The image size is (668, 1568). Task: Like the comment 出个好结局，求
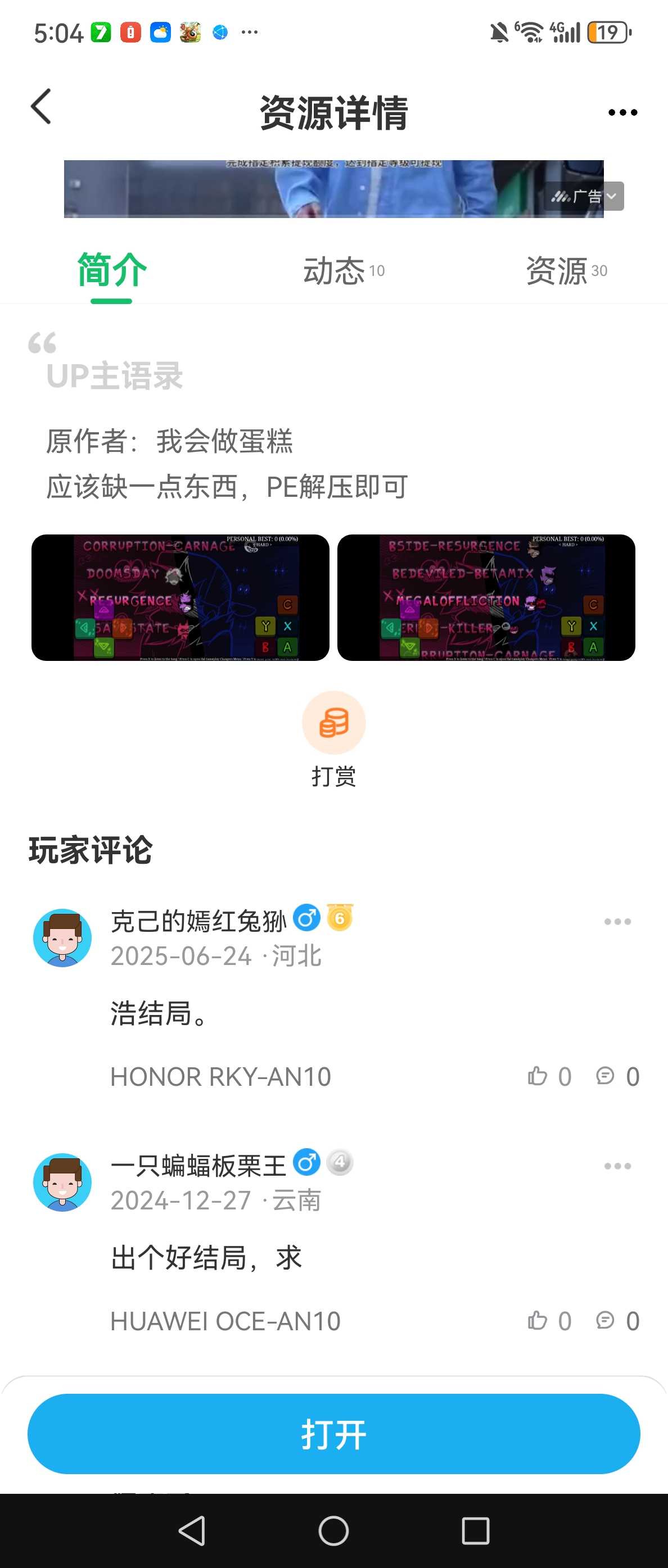(538, 1321)
